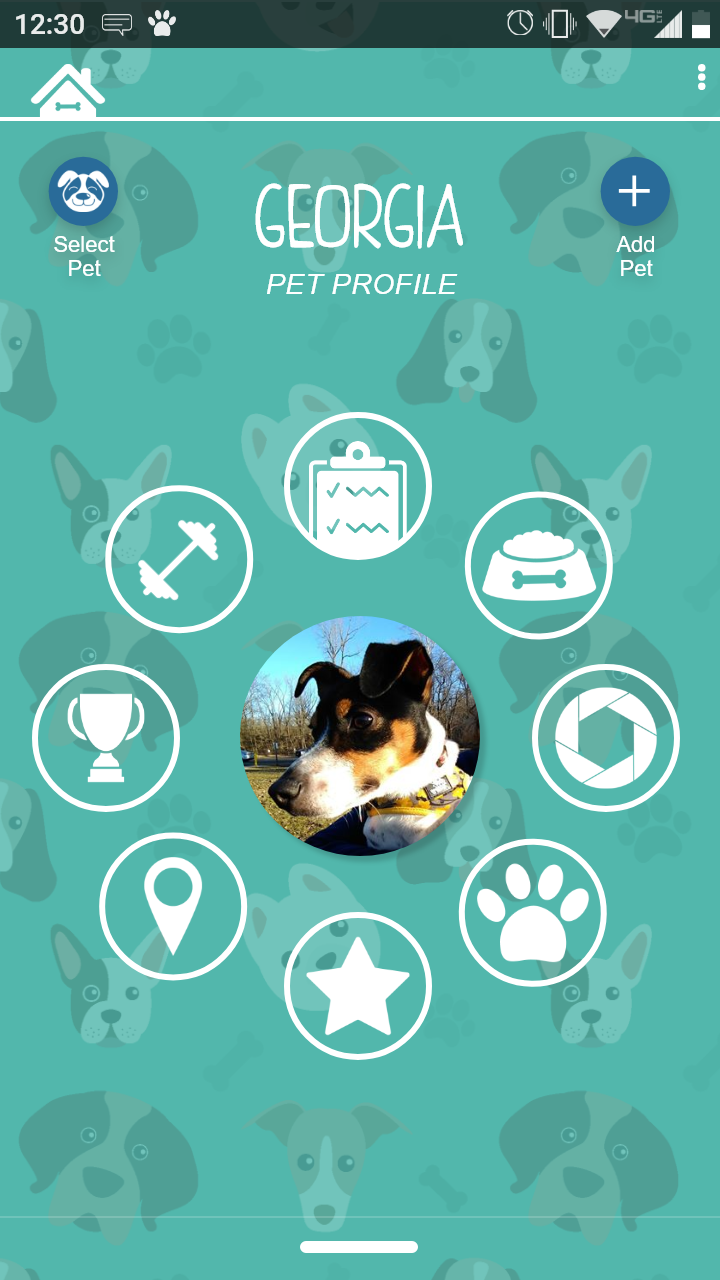720x1280 pixels.
Task: Open the three-dot overflow menu
Action: [701, 78]
